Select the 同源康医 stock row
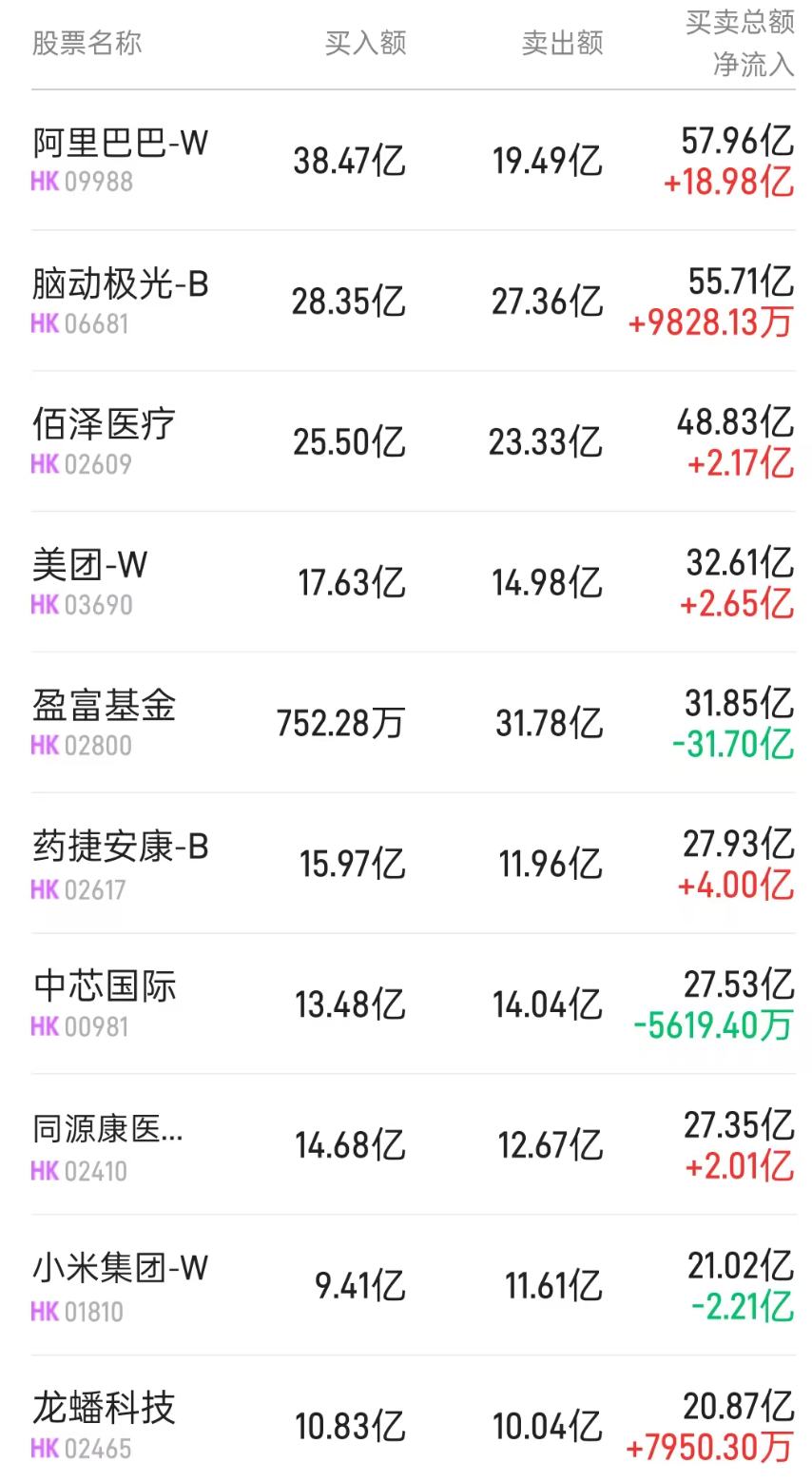Viewport: 812px width, 1482px height. (109, 1129)
